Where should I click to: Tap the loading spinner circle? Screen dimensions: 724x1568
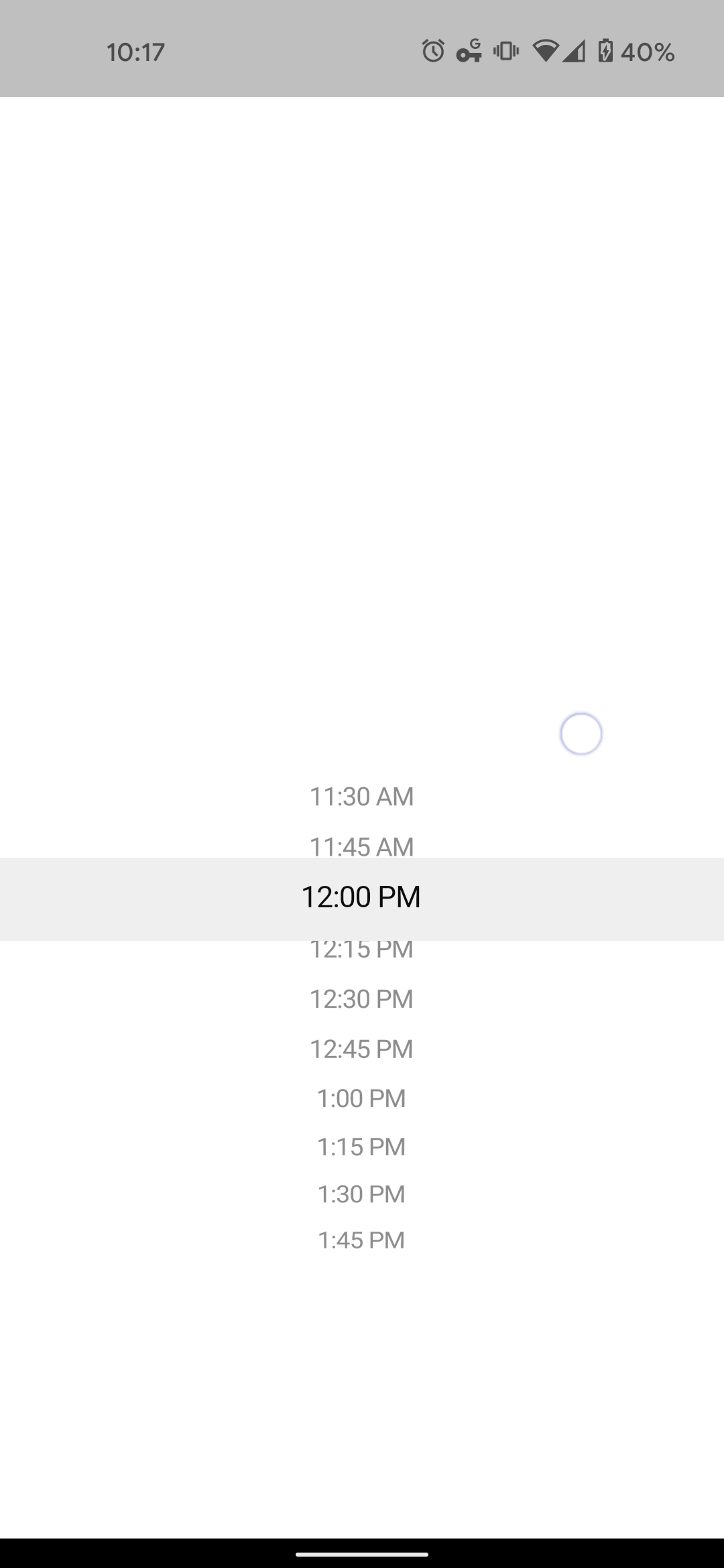(581, 734)
